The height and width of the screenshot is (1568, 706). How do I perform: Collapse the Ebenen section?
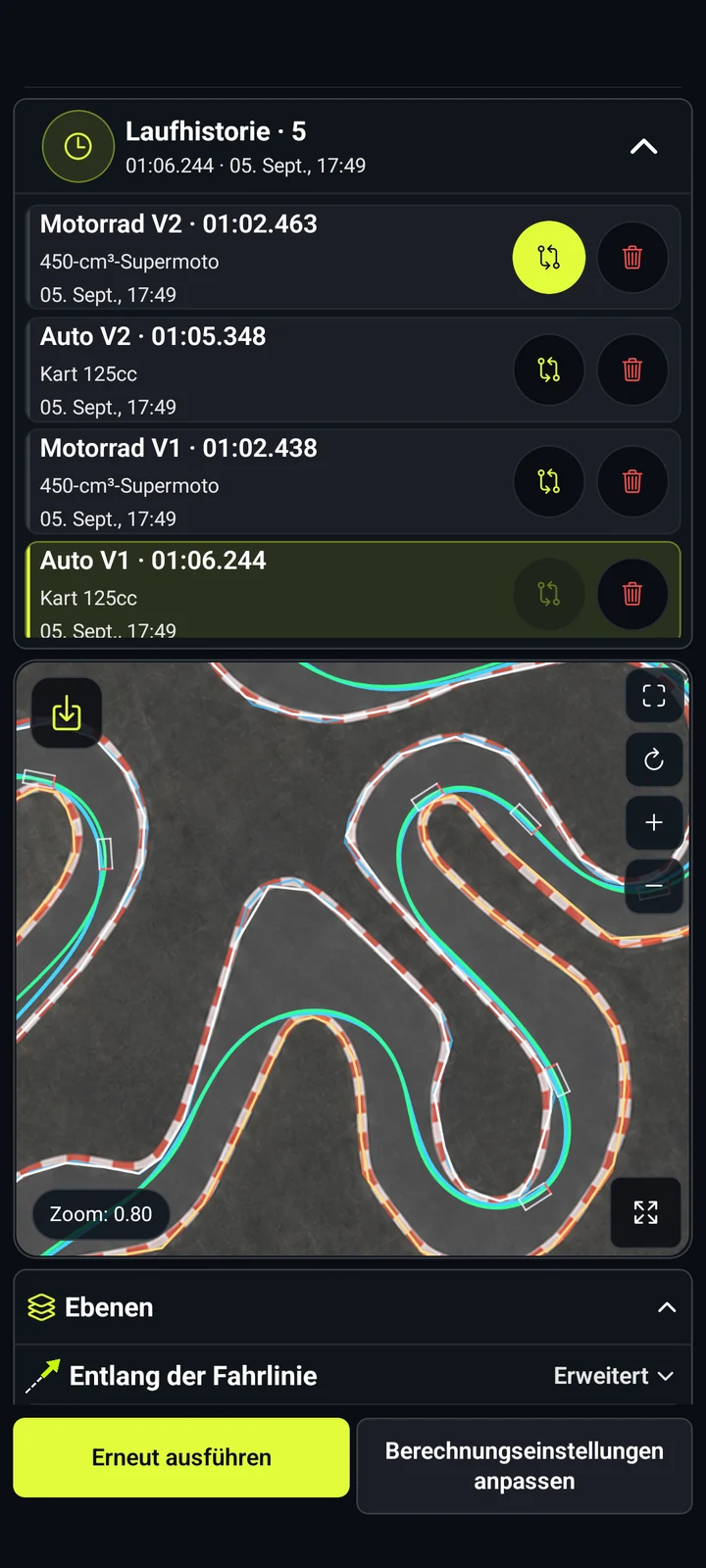click(x=667, y=1307)
